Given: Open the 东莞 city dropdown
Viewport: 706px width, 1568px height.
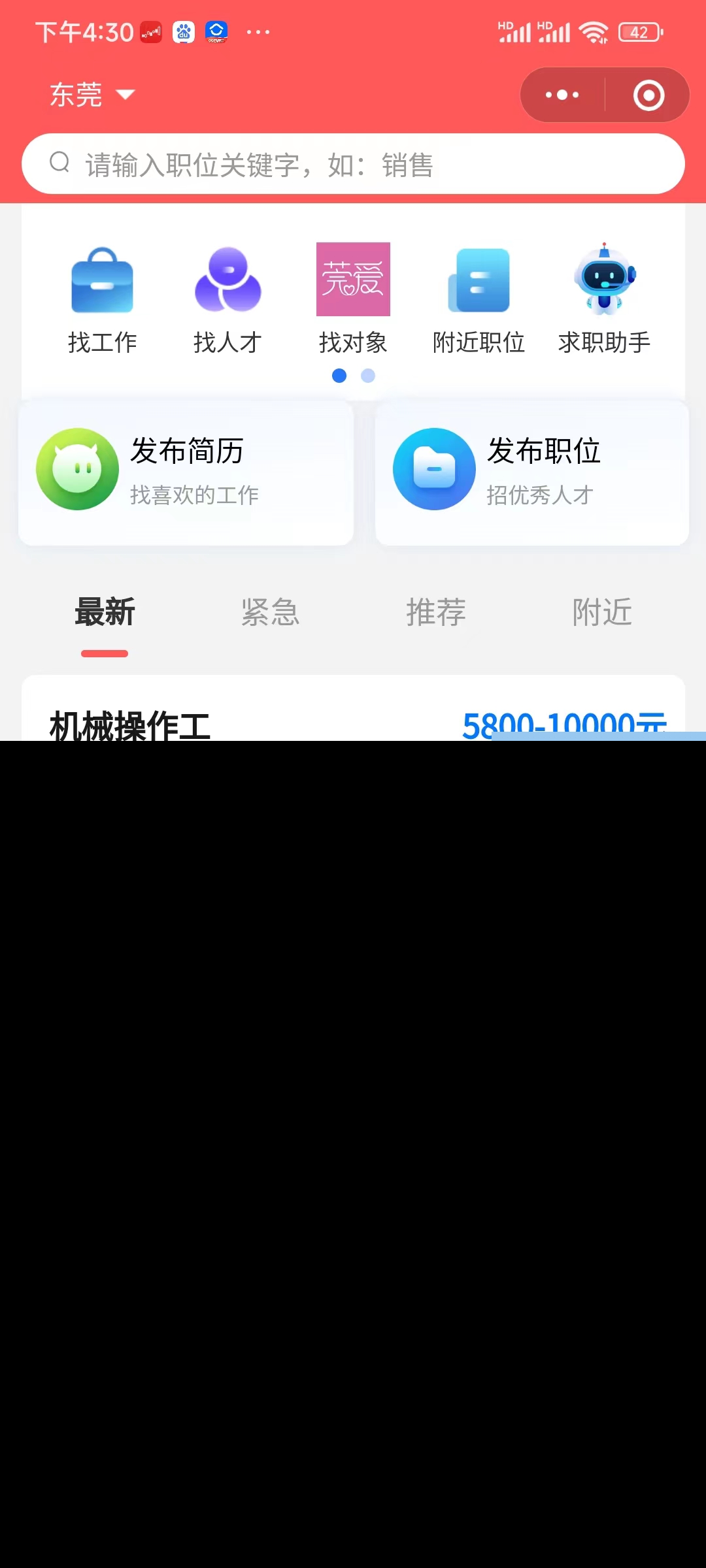Looking at the screenshot, I should tap(92, 95).
